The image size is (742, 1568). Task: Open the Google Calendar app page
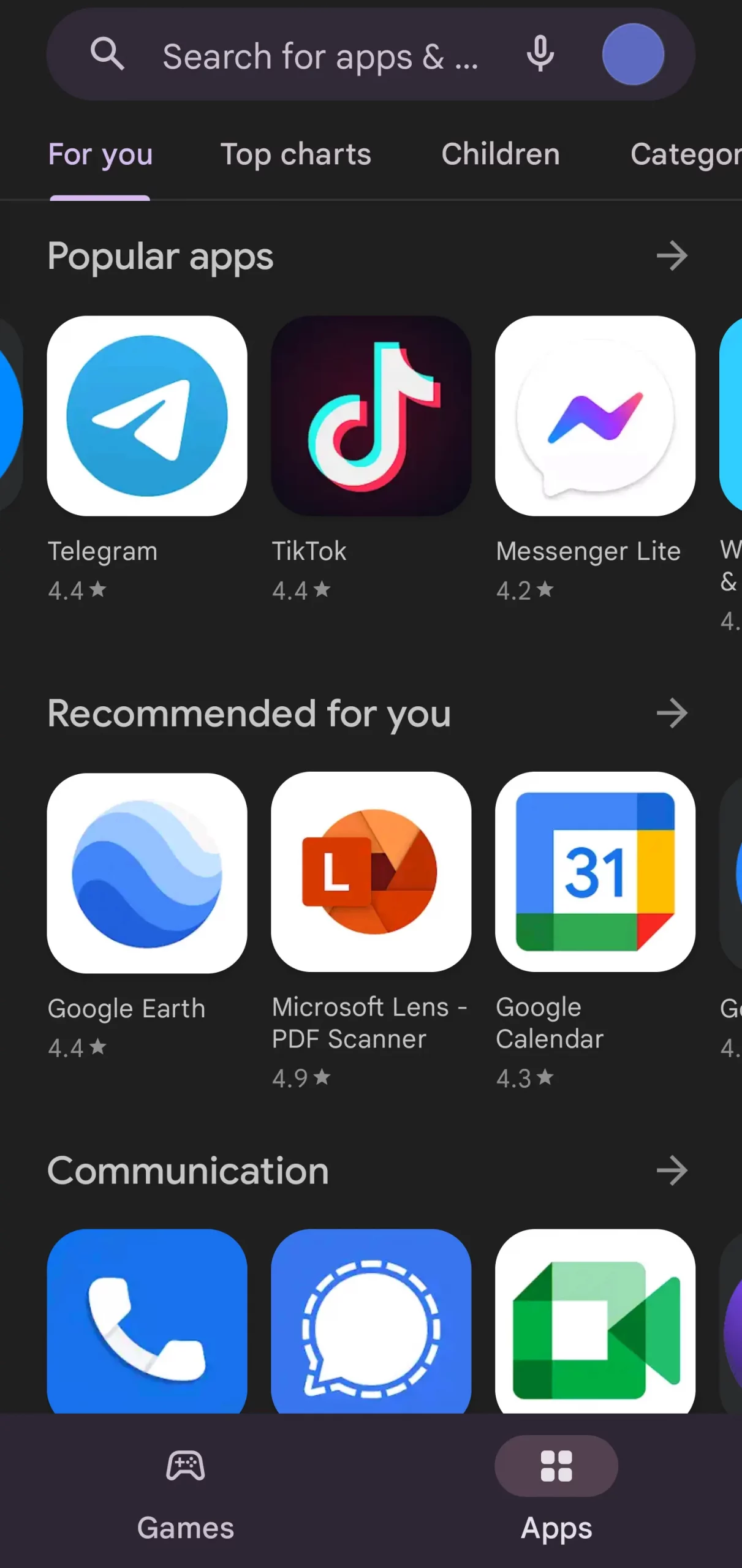point(595,872)
